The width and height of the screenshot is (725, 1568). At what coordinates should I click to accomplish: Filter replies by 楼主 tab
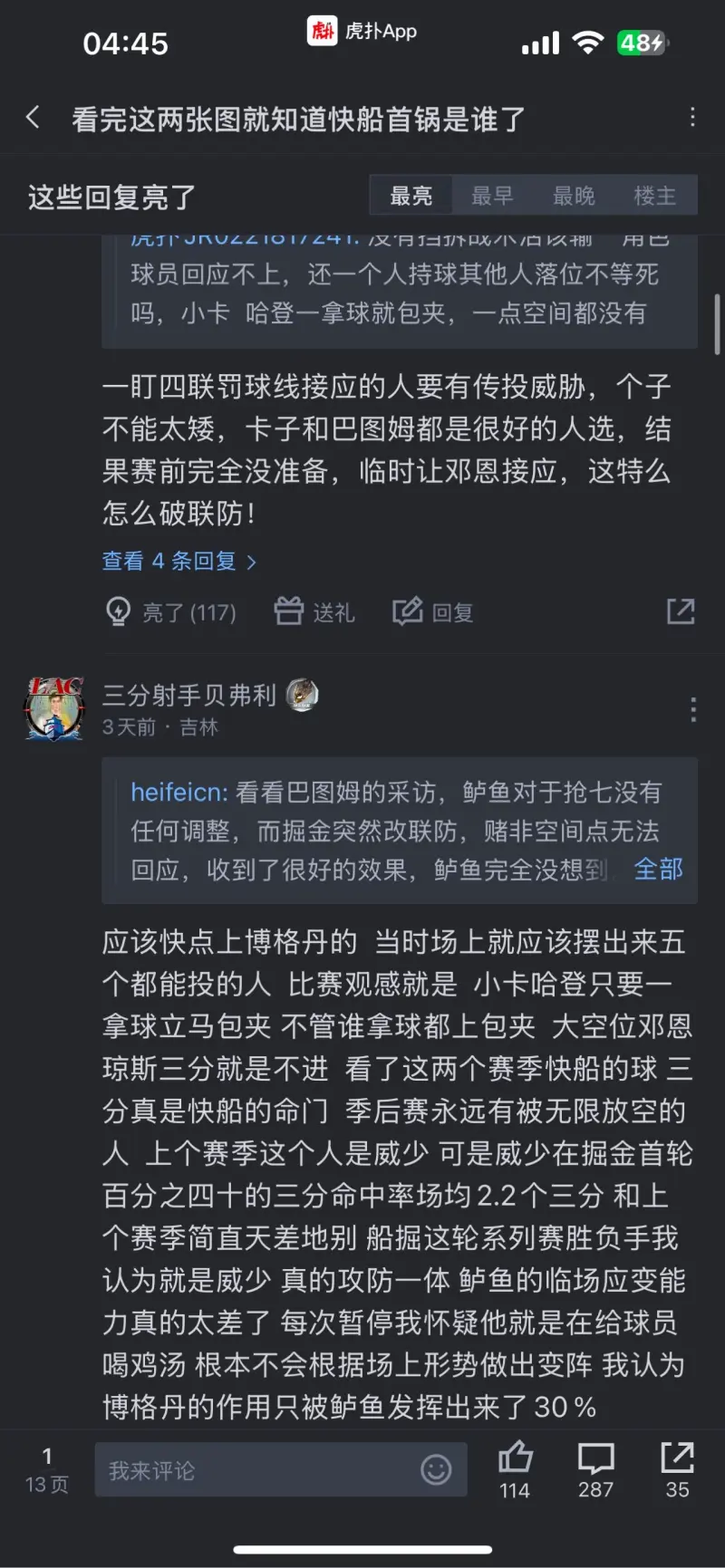pos(654,196)
